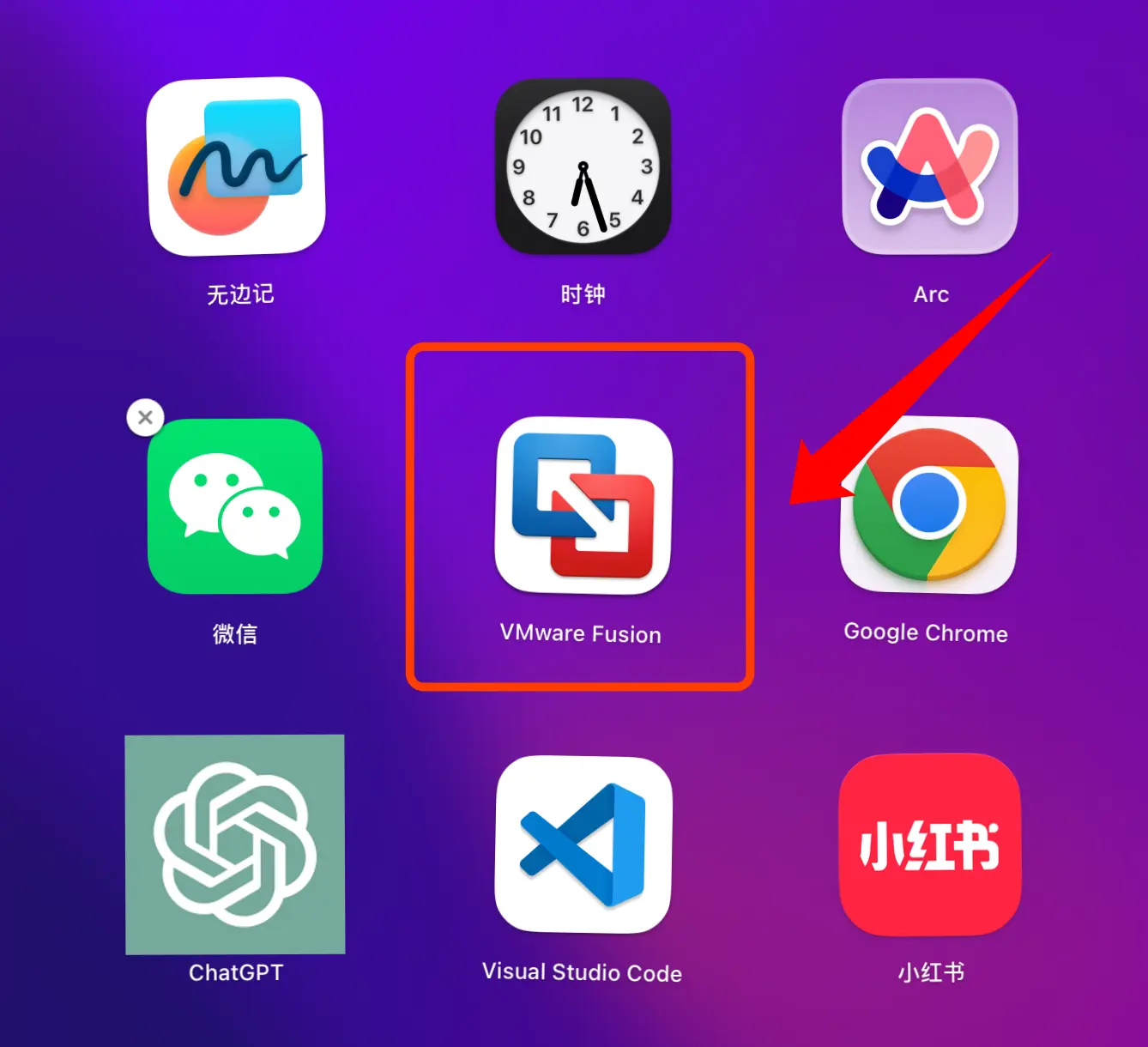Open the 无边记 Freeform app
The height and width of the screenshot is (1047, 1148).
(236, 166)
